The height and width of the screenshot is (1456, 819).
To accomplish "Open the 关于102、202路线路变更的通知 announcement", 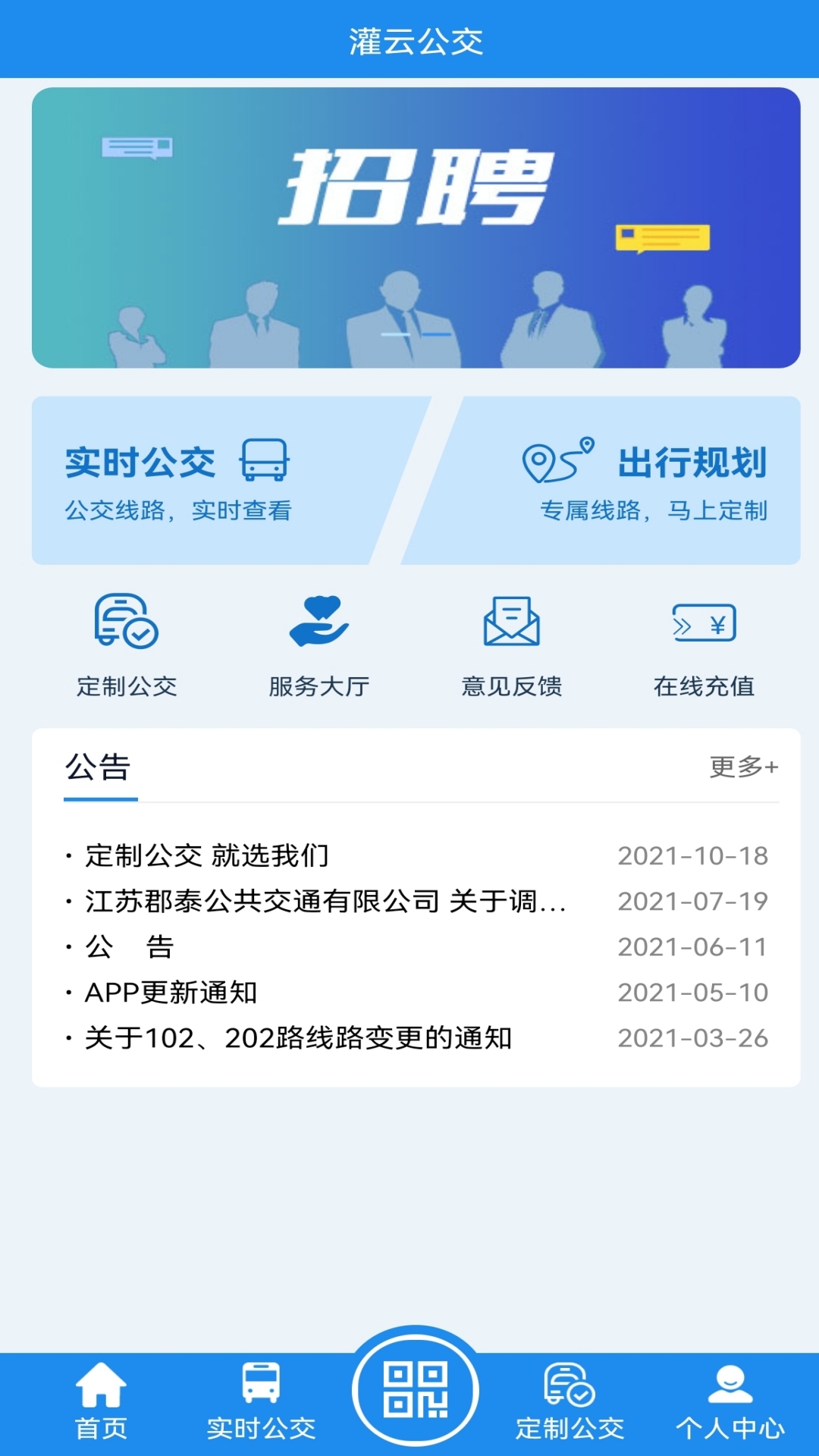I will 416,1037.
